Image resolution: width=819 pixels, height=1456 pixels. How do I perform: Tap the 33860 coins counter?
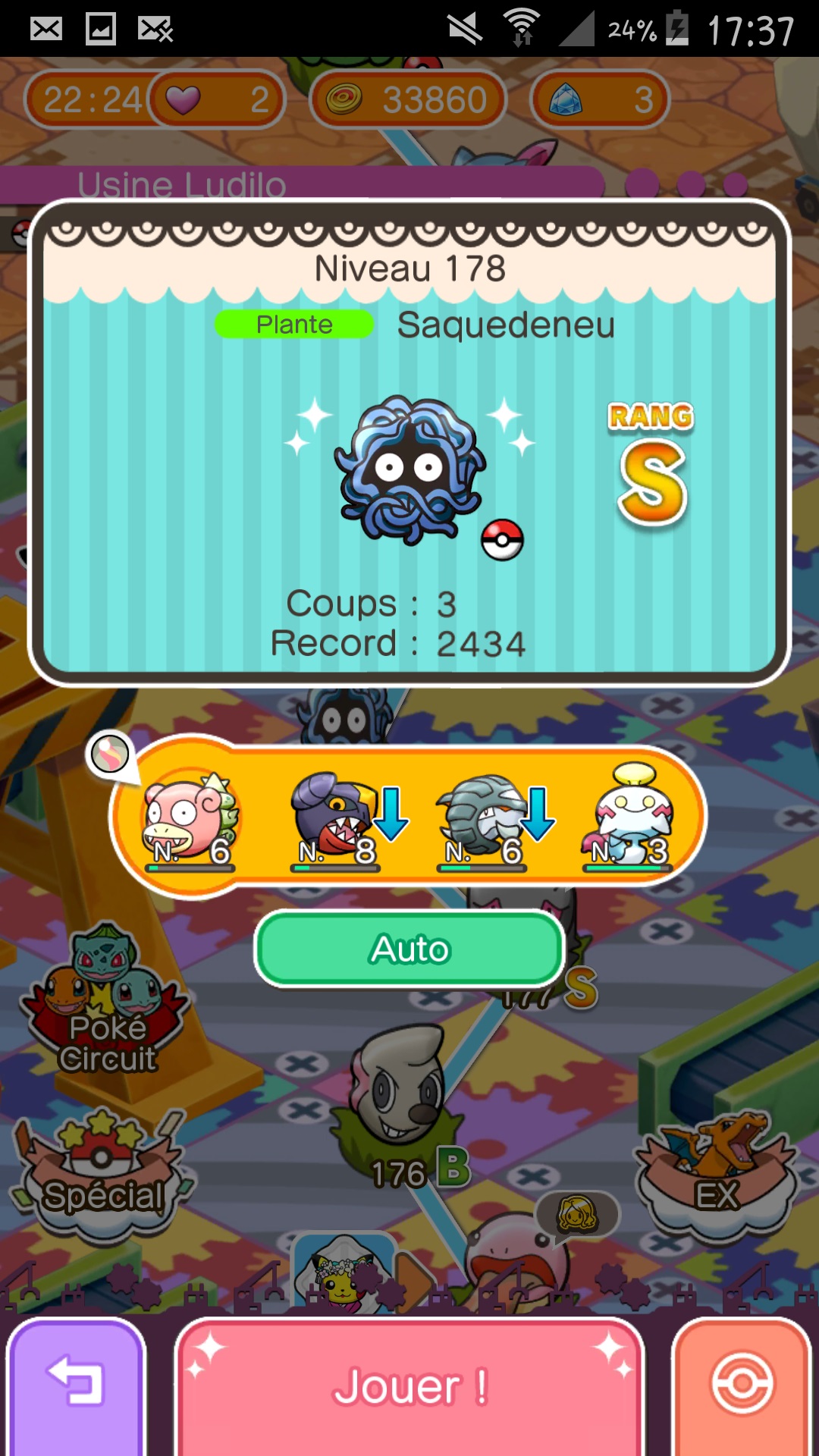click(x=408, y=99)
